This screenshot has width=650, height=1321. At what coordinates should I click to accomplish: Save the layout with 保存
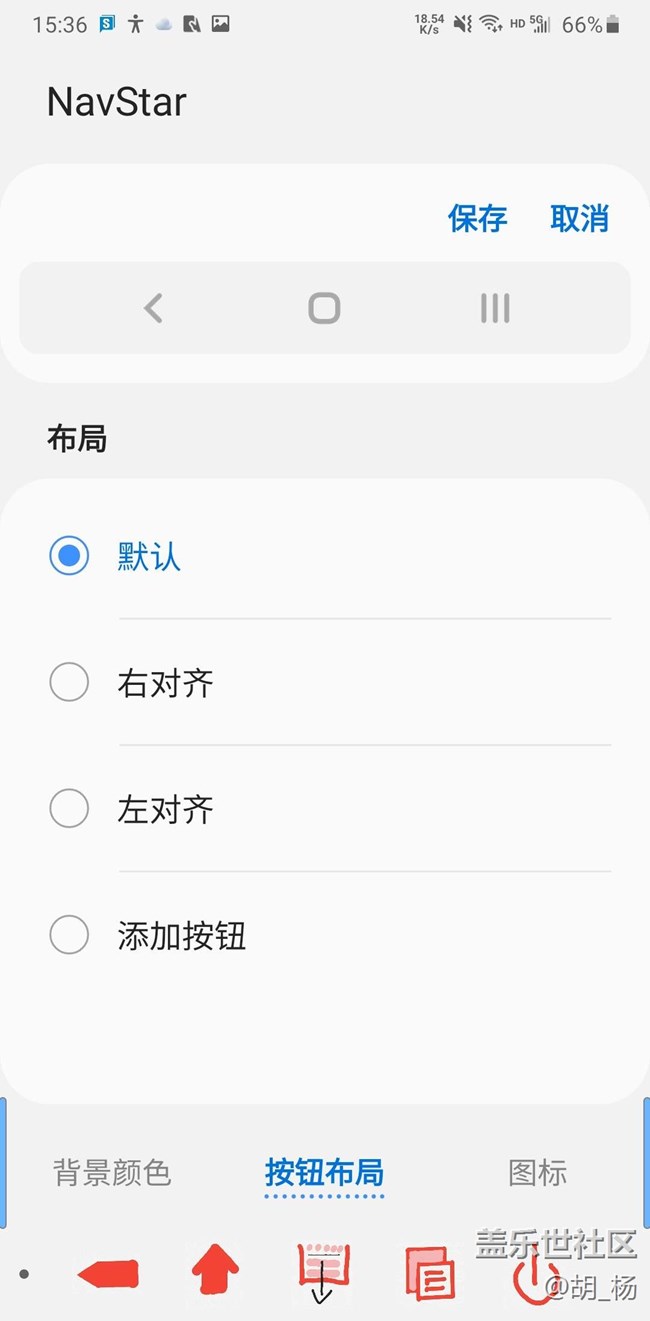[477, 218]
